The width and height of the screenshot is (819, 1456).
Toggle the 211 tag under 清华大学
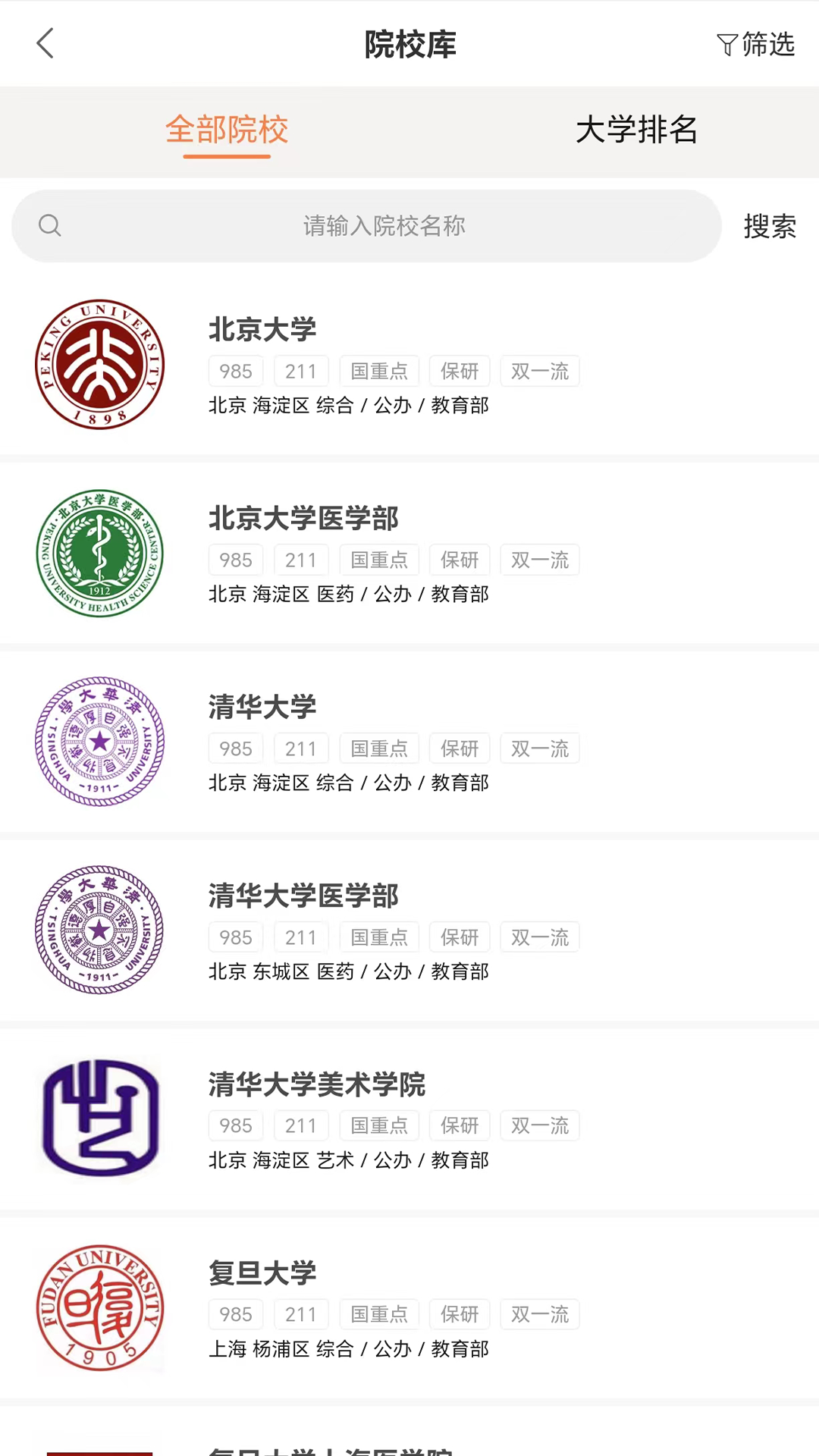click(x=300, y=748)
